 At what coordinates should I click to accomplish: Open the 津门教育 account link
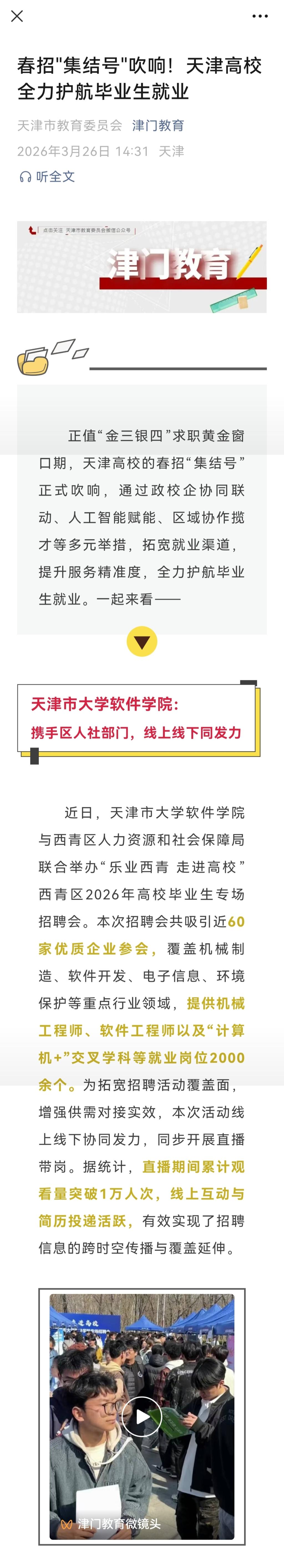[158, 125]
